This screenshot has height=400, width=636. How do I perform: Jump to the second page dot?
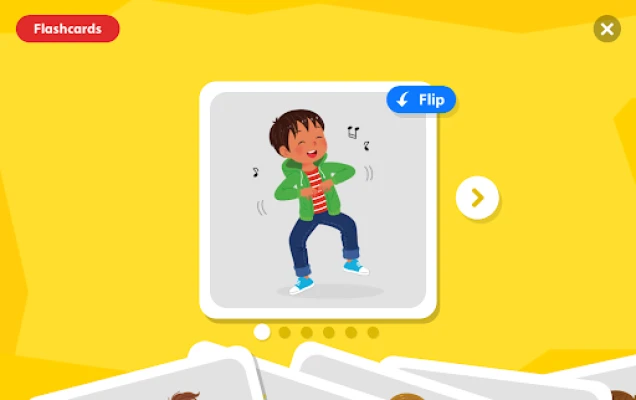(x=284, y=333)
